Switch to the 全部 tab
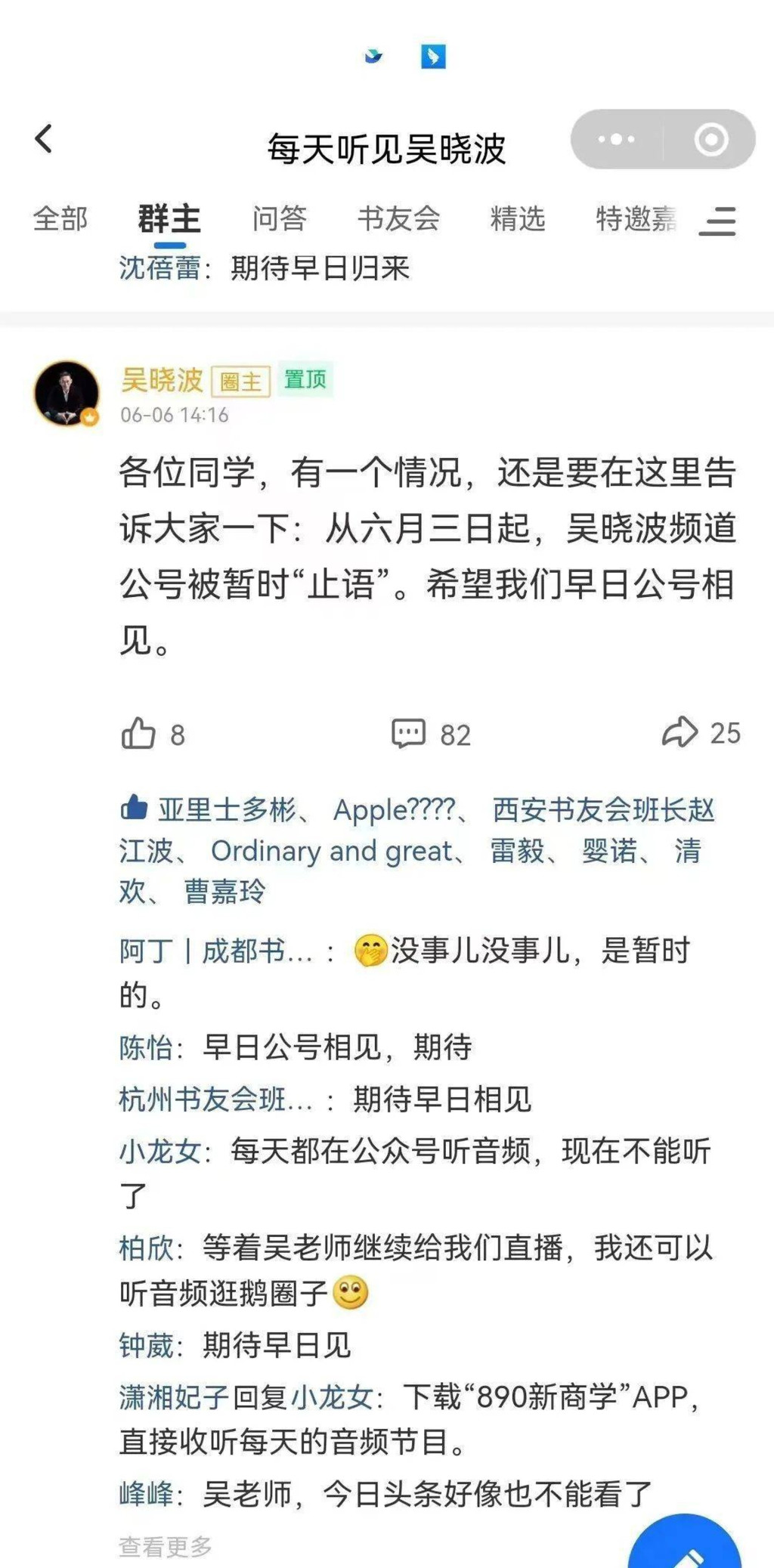Image resolution: width=774 pixels, height=1568 pixels. (60, 219)
